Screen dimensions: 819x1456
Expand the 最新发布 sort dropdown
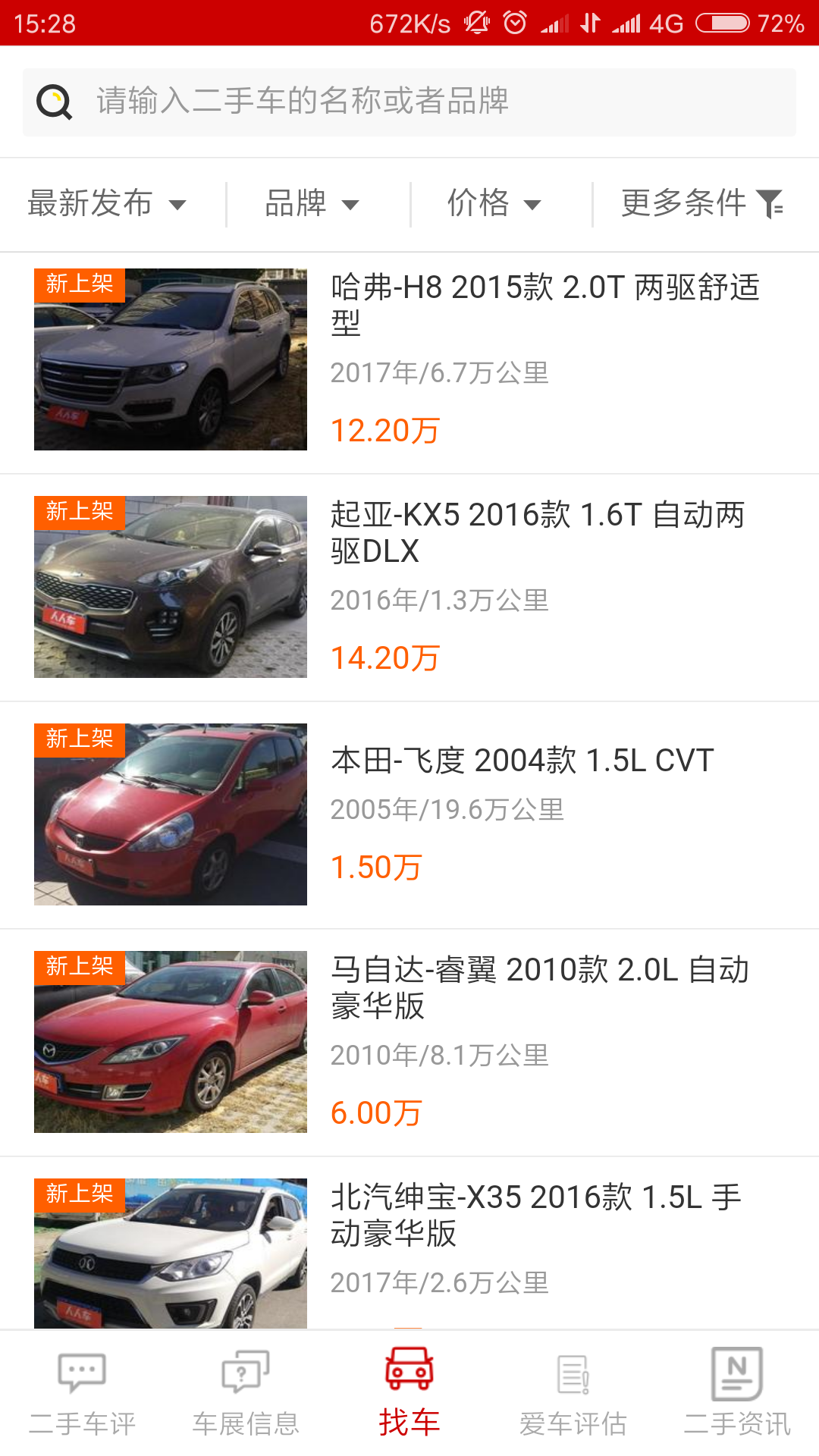tap(107, 204)
